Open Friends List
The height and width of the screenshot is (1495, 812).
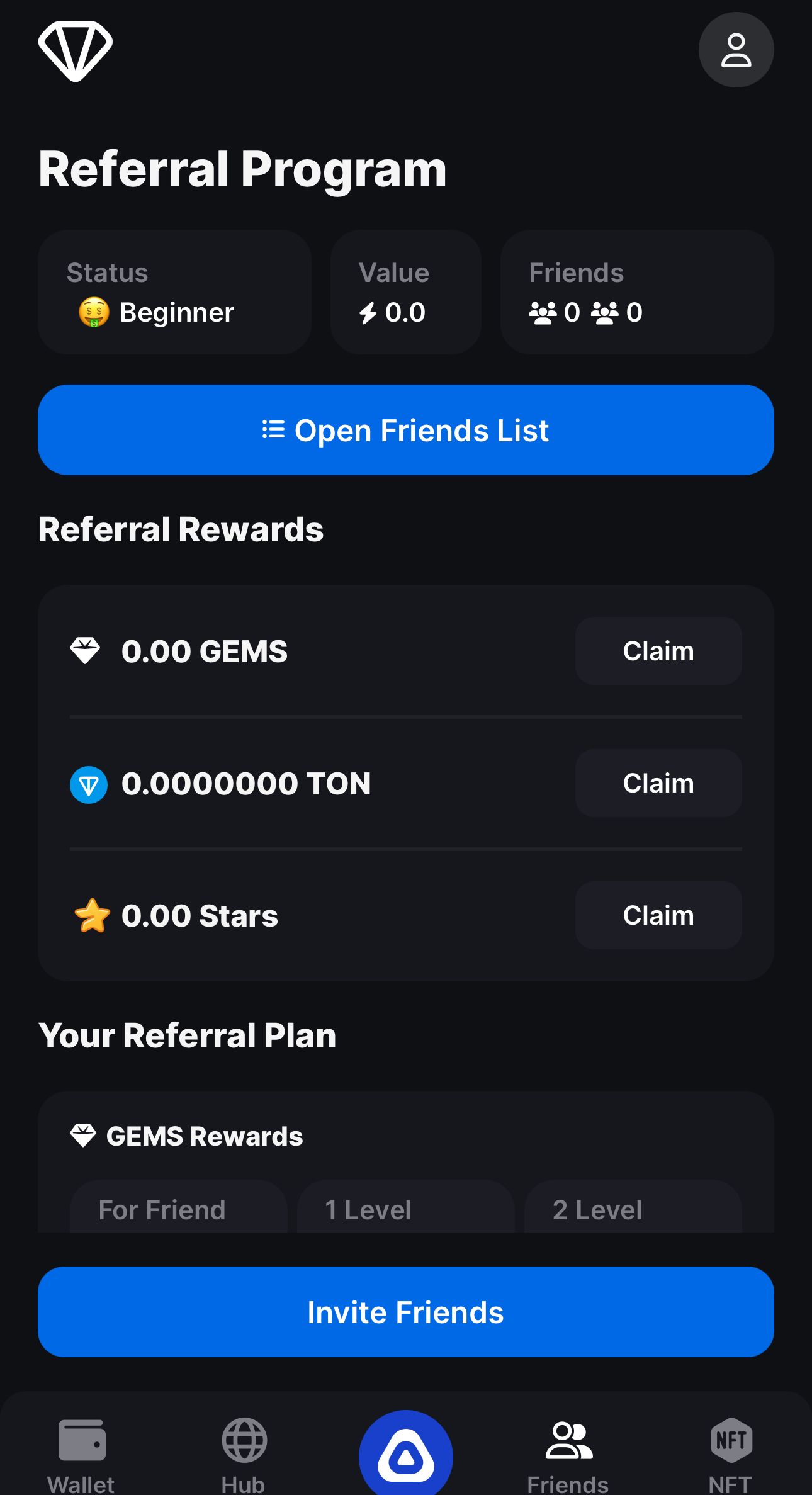pyautogui.click(x=405, y=431)
